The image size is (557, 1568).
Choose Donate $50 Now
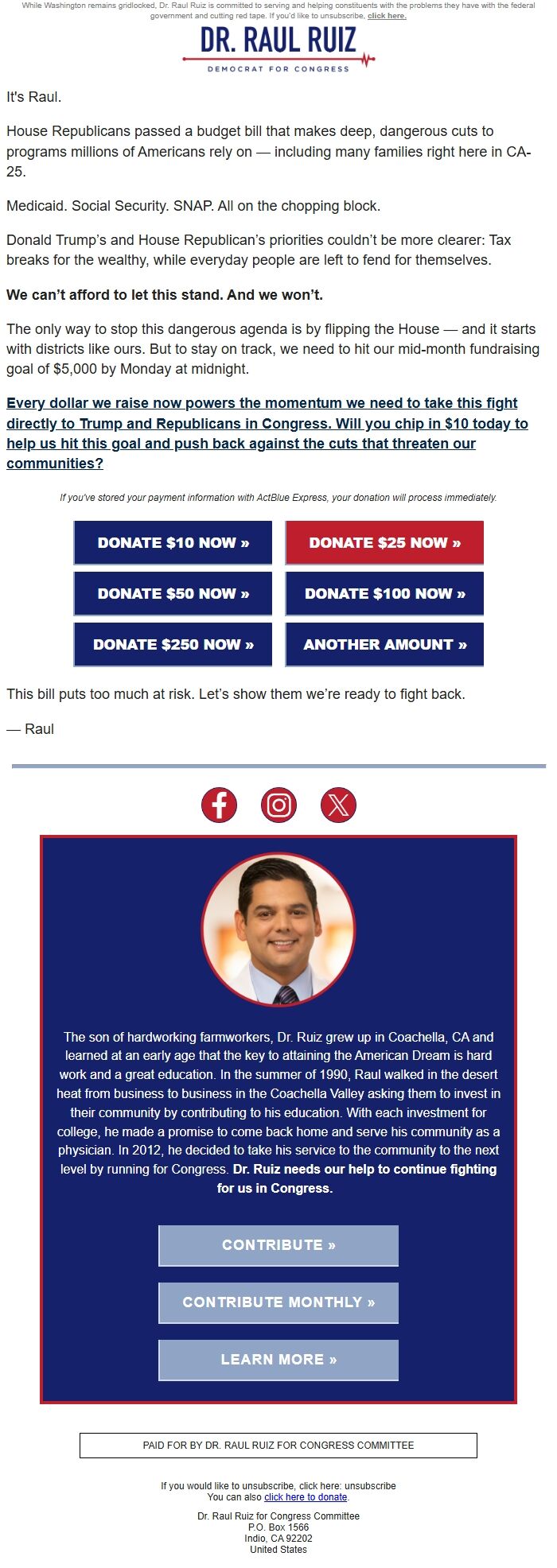(x=173, y=594)
